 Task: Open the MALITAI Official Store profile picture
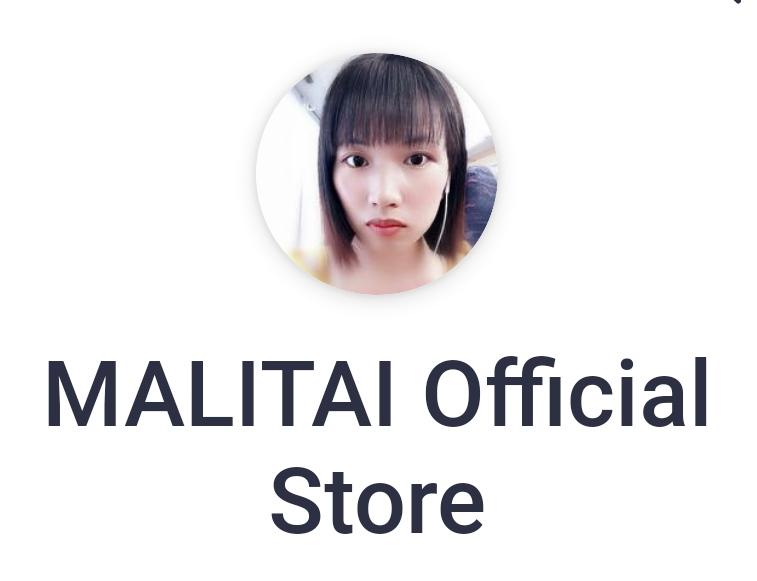377,173
